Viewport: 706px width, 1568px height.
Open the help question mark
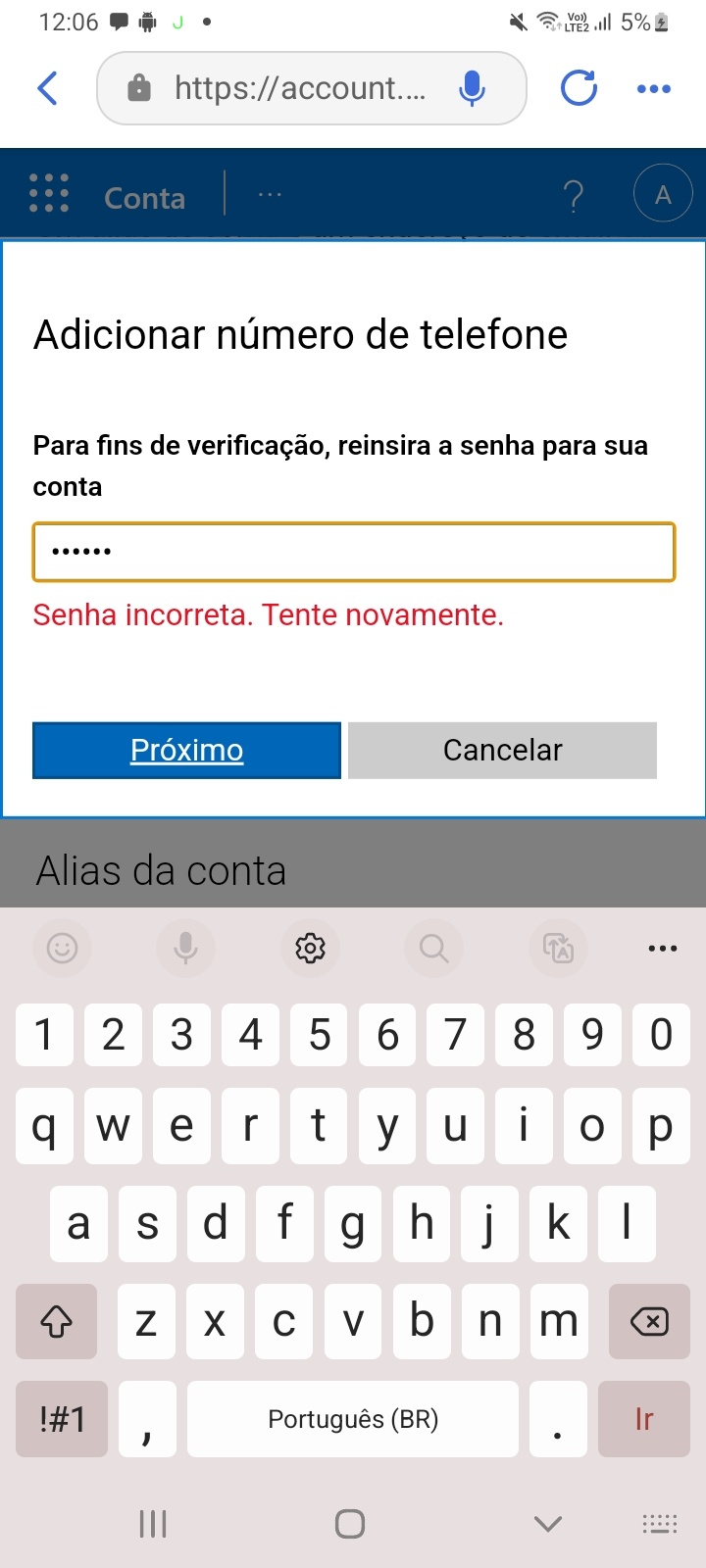click(574, 196)
